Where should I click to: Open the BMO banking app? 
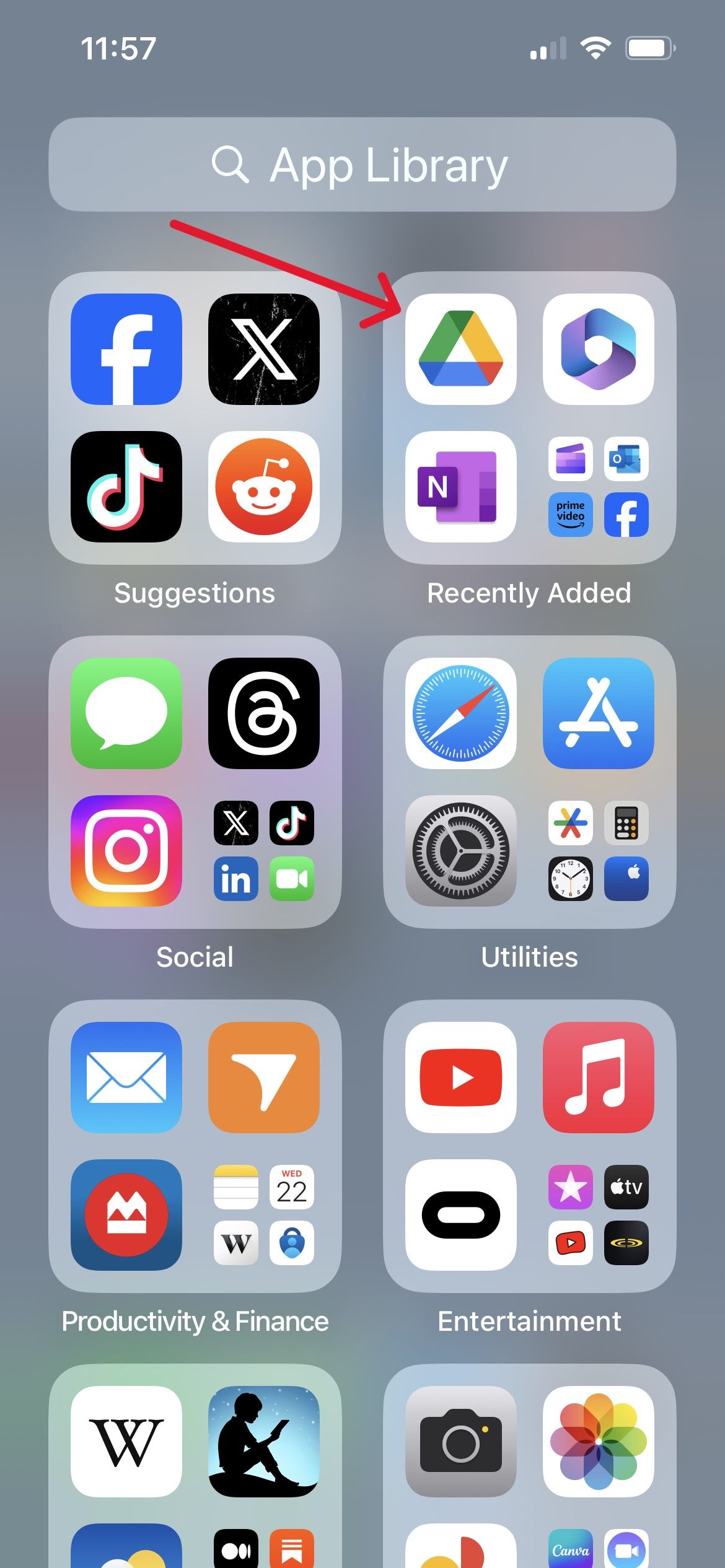126,1214
